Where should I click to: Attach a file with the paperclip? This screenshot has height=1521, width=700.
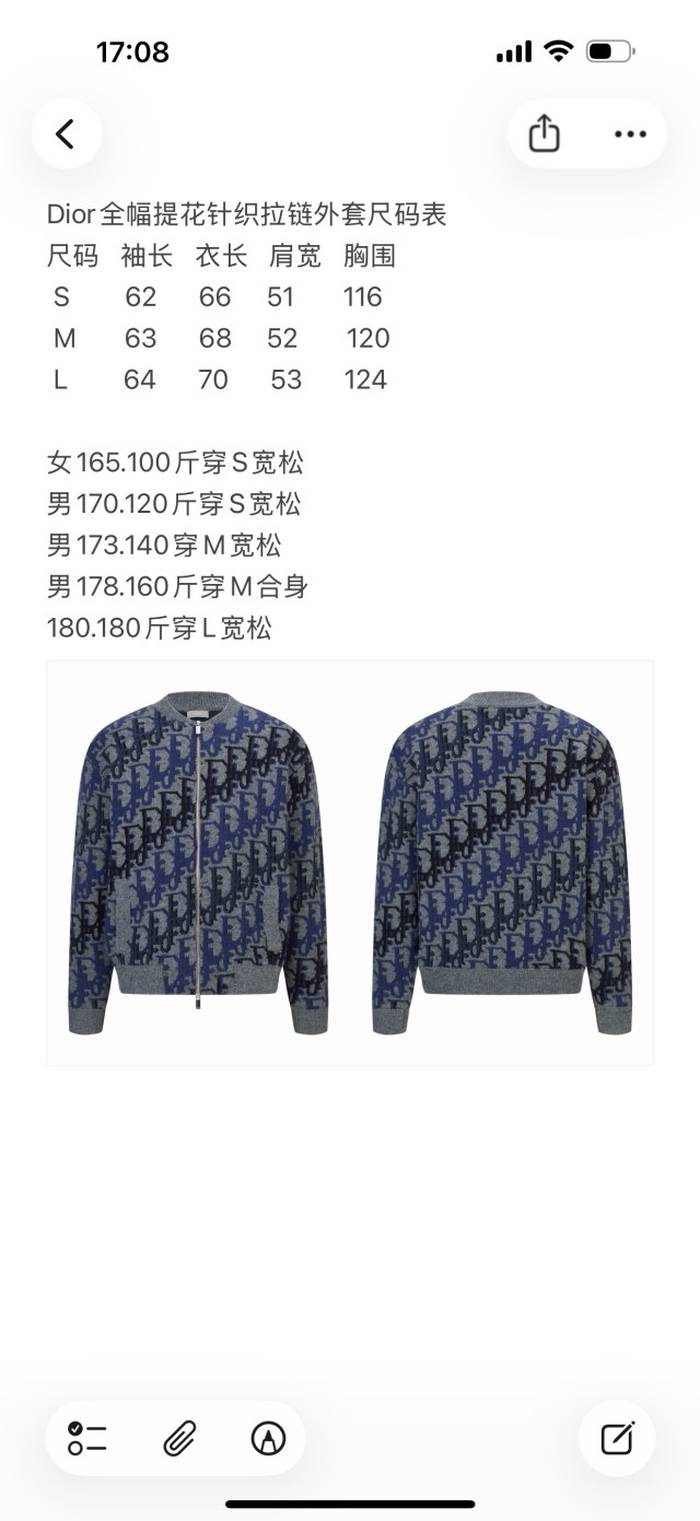(179, 1439)
